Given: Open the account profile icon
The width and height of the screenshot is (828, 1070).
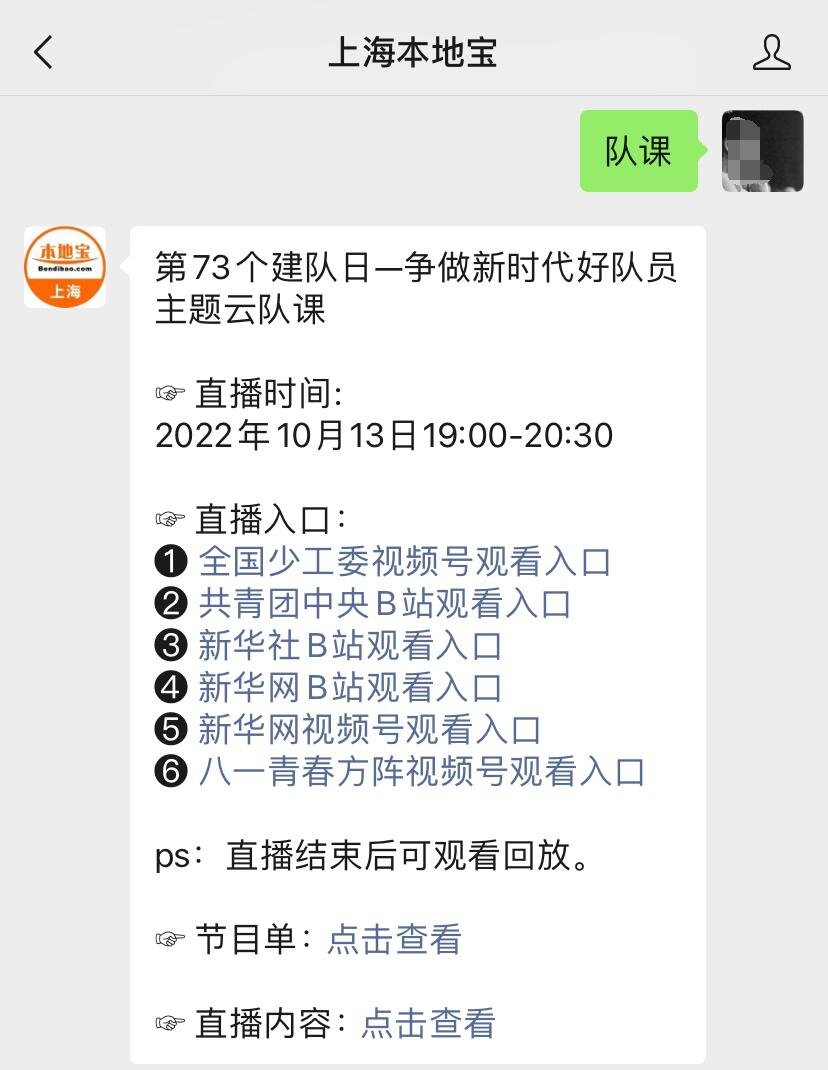Looking at the screenshot, I should click(x=771, y=52).
